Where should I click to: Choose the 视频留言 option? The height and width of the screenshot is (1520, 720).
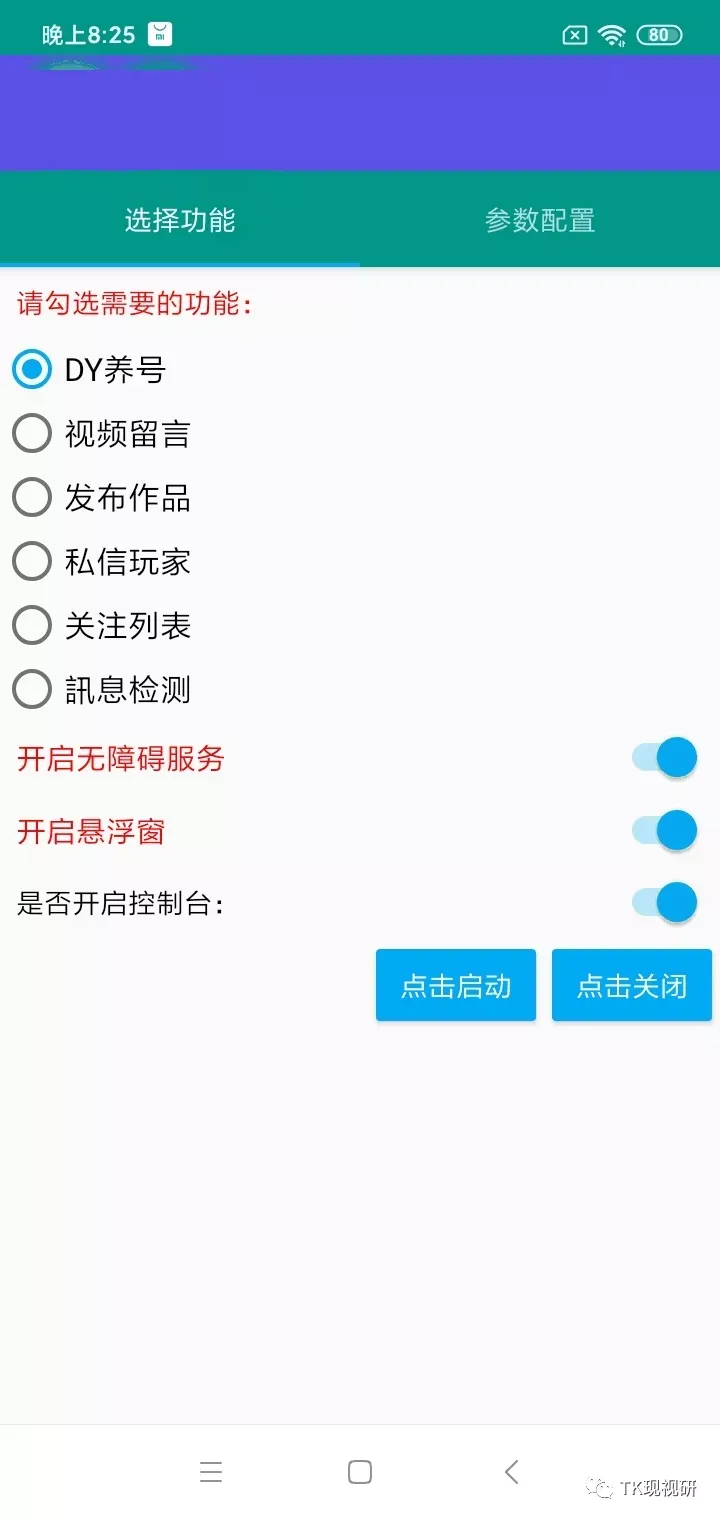pyautogui.click(x=32, y=434)
